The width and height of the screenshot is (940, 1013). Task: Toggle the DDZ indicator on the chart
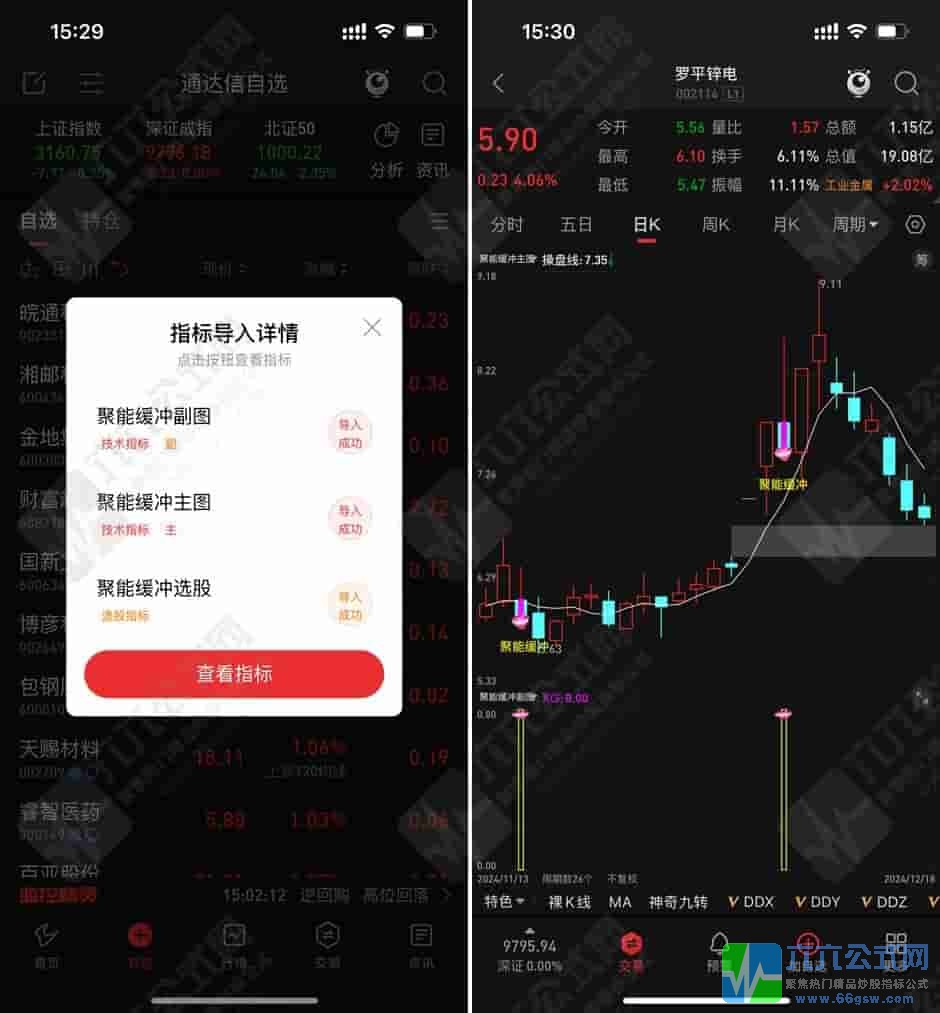[884, 902]
